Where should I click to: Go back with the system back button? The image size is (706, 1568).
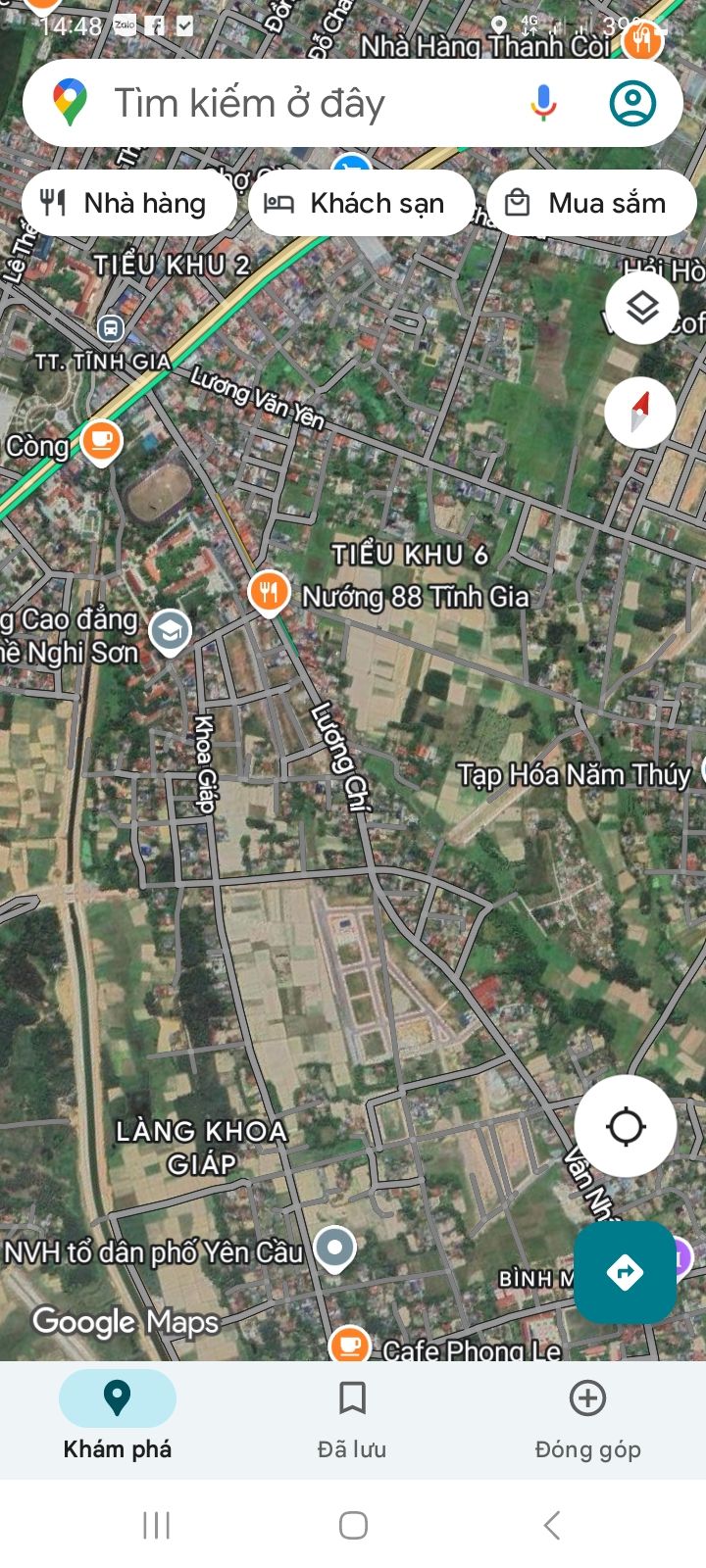(x=551, y=1525)
